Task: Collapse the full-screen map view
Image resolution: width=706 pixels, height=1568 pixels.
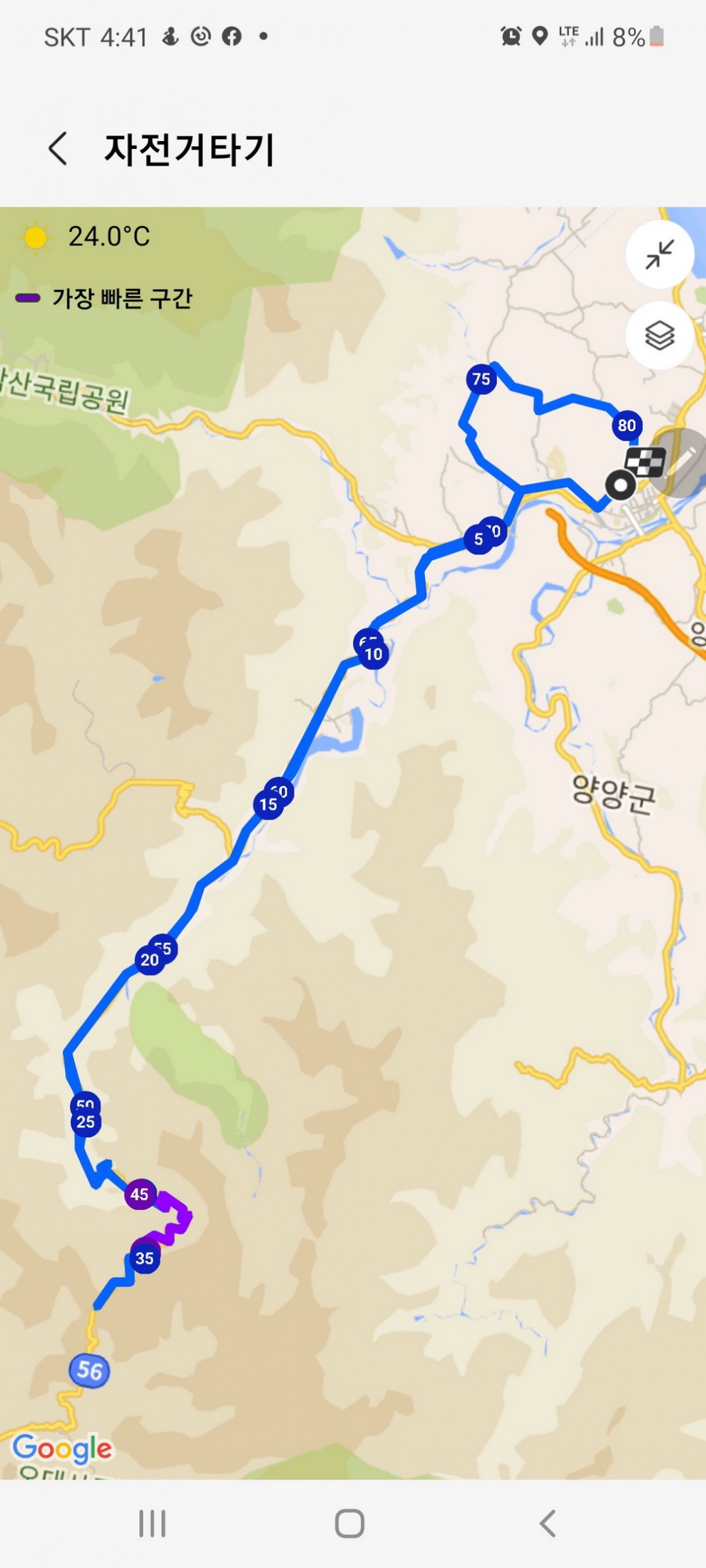Action: tap(660, 254)
